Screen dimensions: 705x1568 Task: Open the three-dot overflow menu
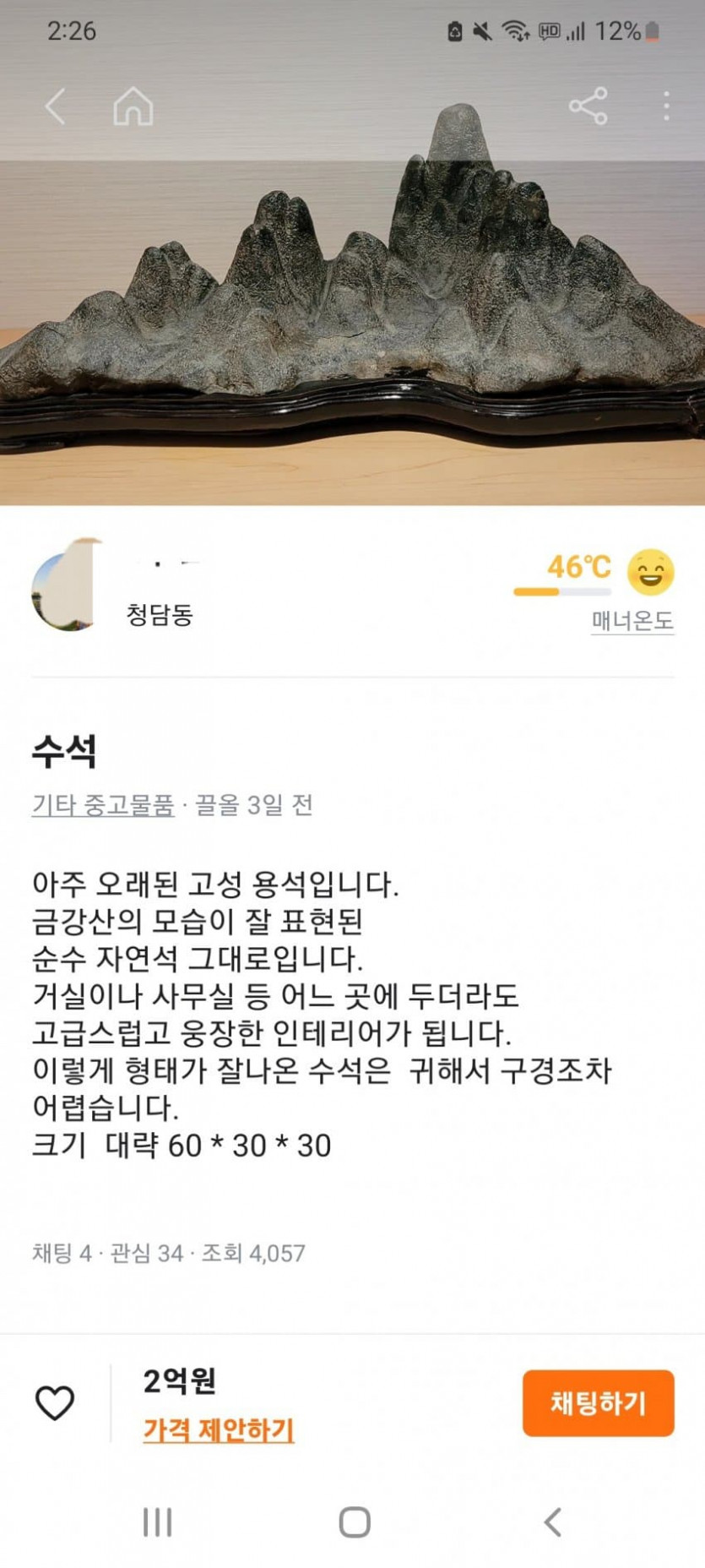[666, 106]
